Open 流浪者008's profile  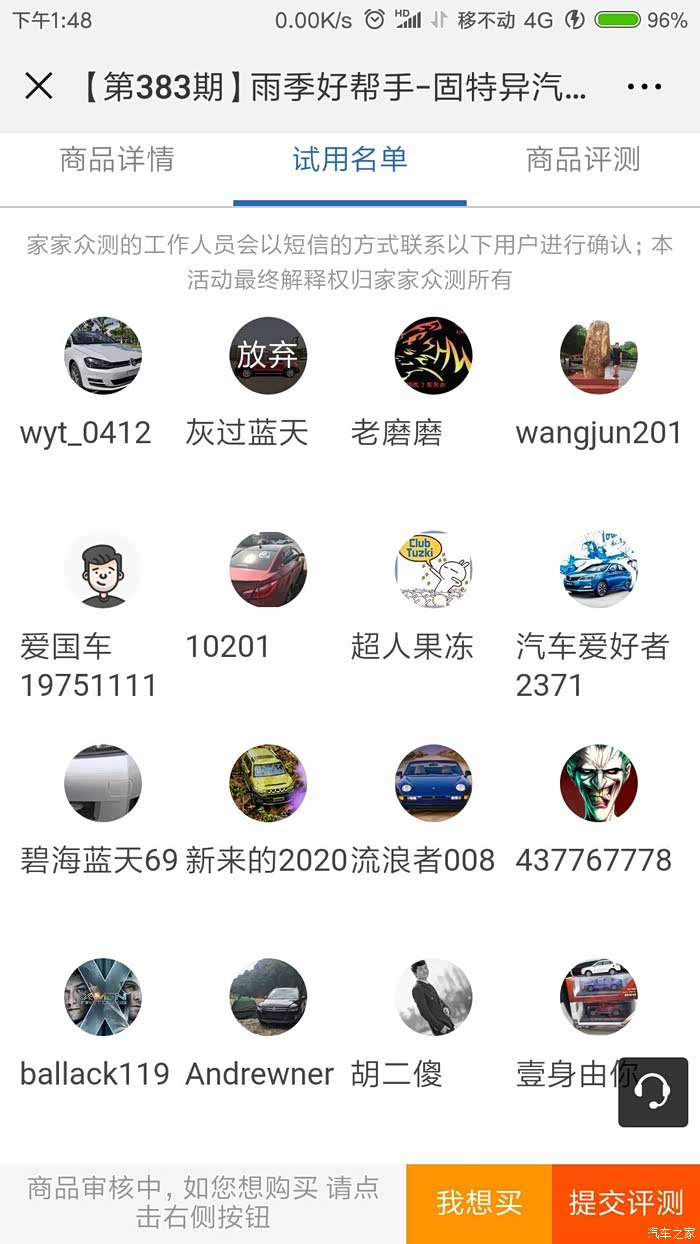[433, 783]
